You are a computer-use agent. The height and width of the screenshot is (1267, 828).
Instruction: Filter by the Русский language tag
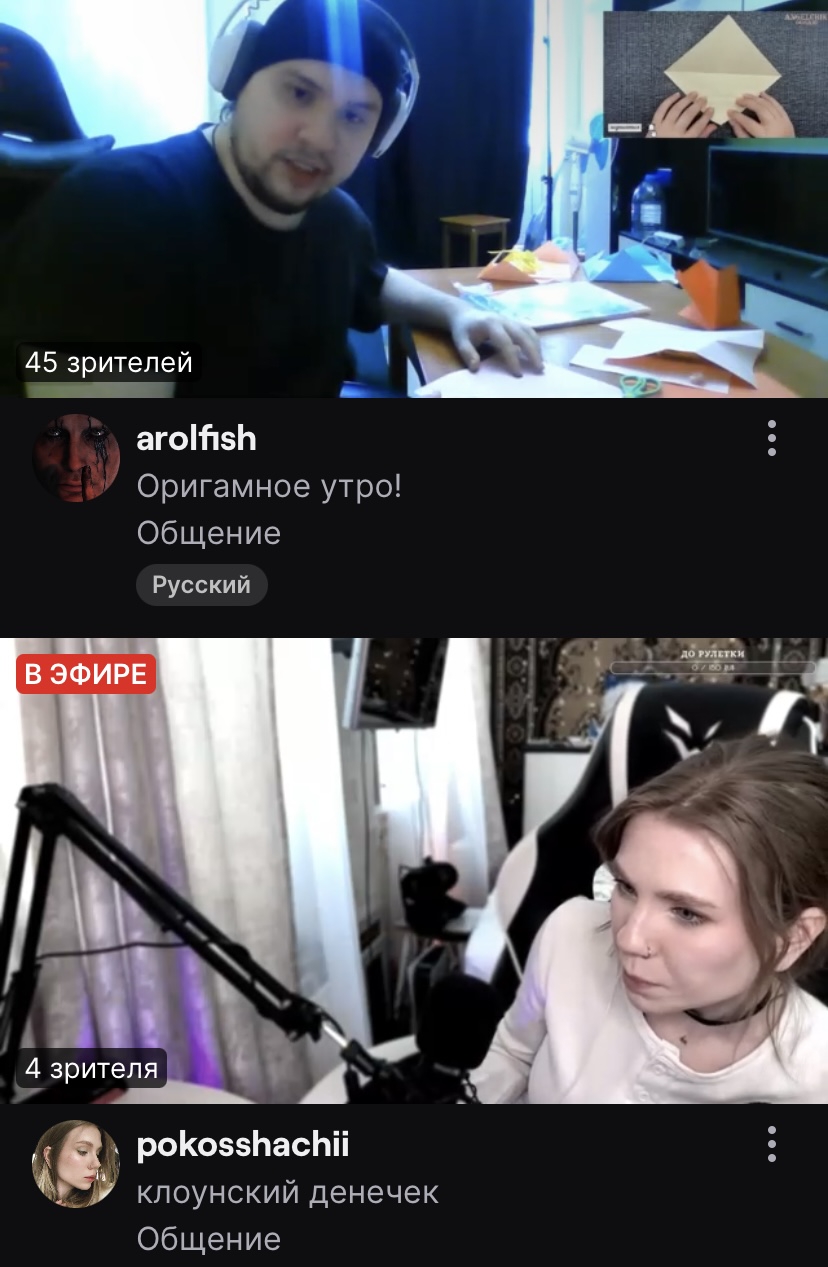pyautogui.click(x=201, y=585)
